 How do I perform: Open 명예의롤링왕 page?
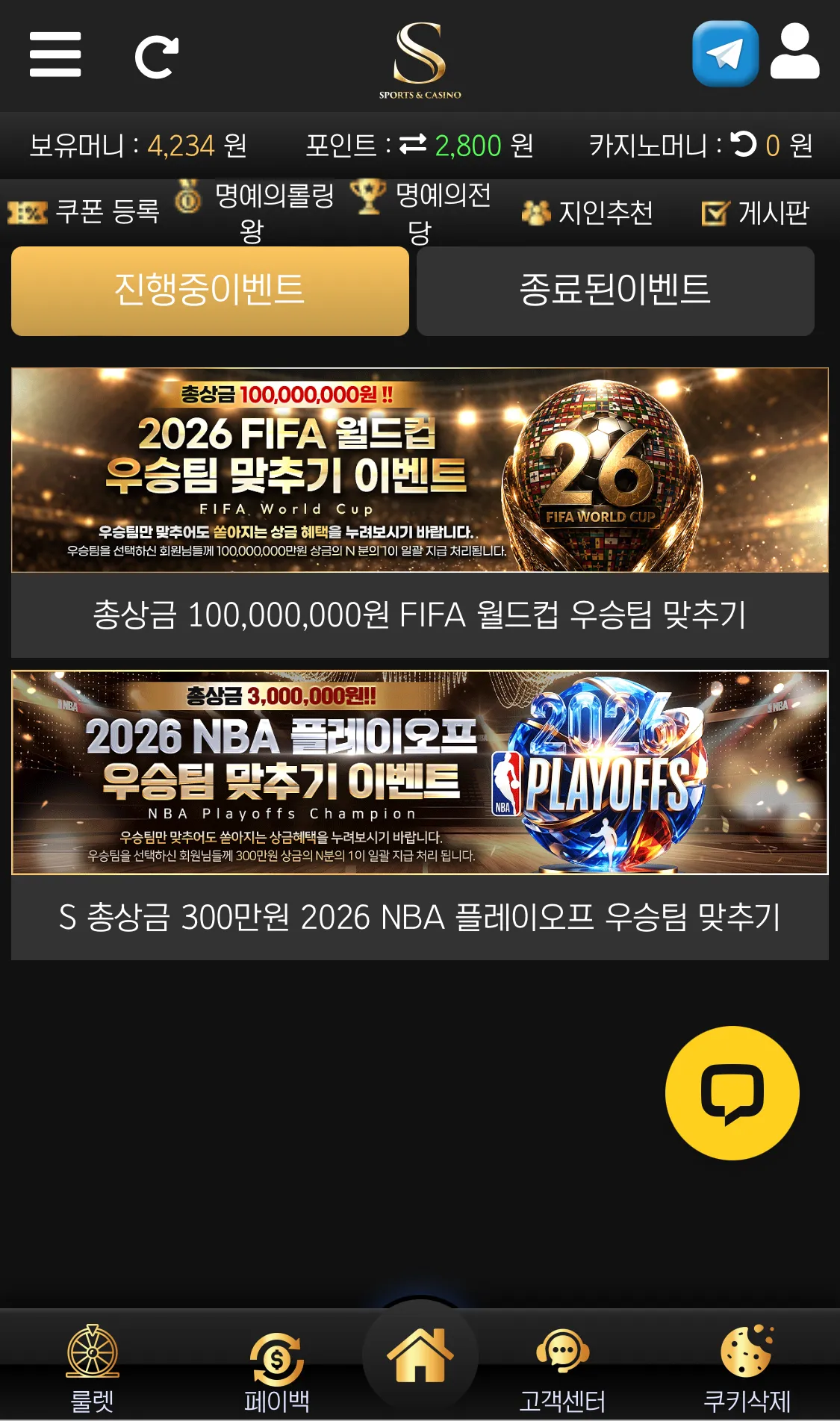pyautogui.click(x=255, y=213)
